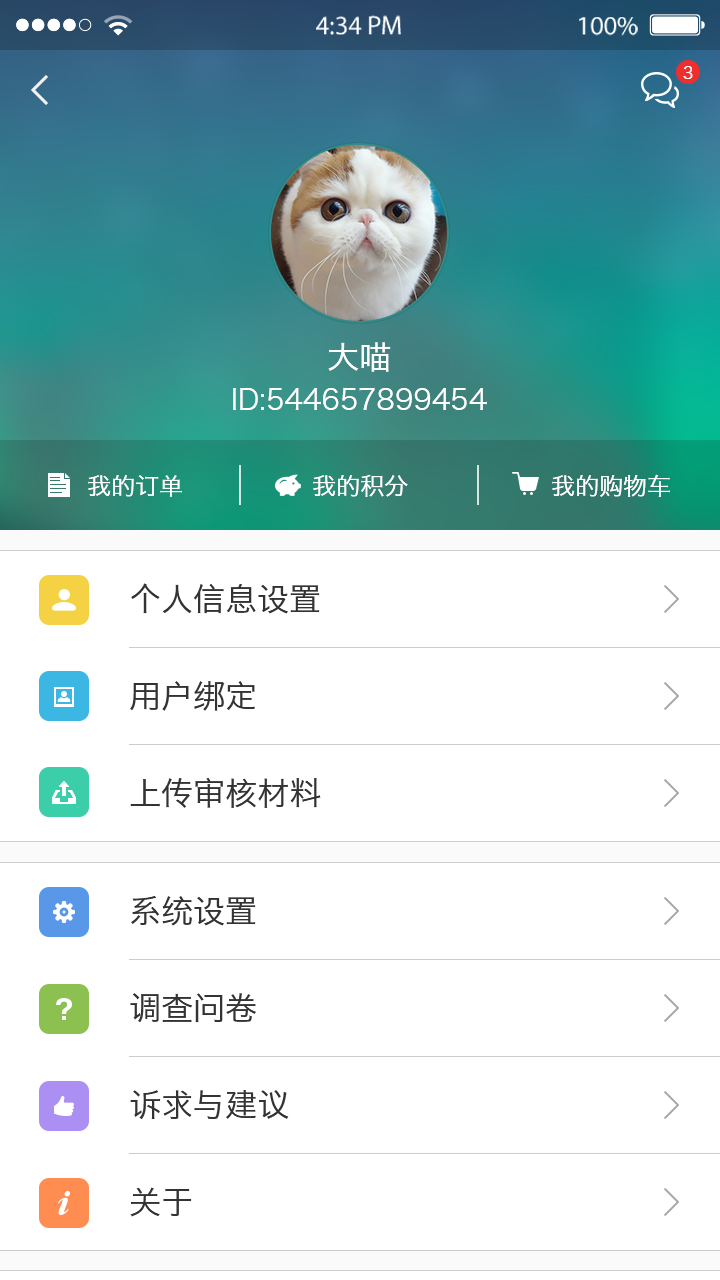
Task: Select the blue ID card icon for 用户绑定
Action: pyautogui.click(x=63, y=696)
